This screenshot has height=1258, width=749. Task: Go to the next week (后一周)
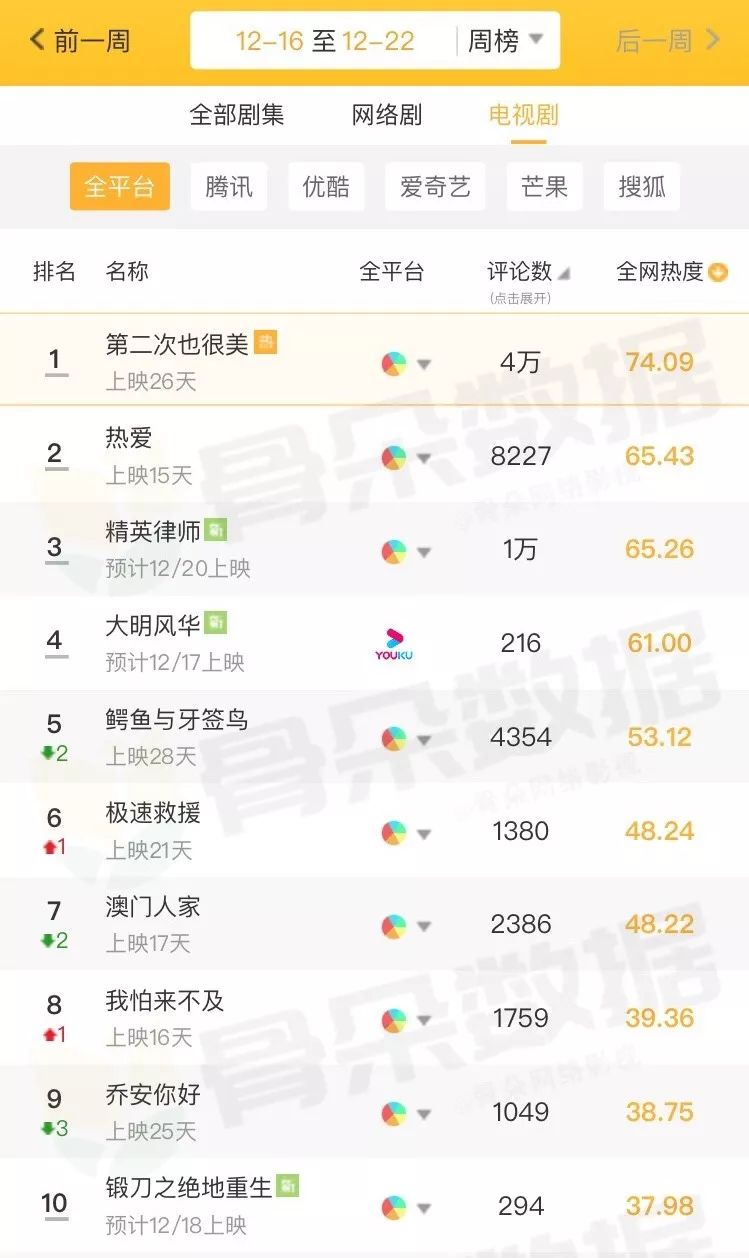point(667,41)
